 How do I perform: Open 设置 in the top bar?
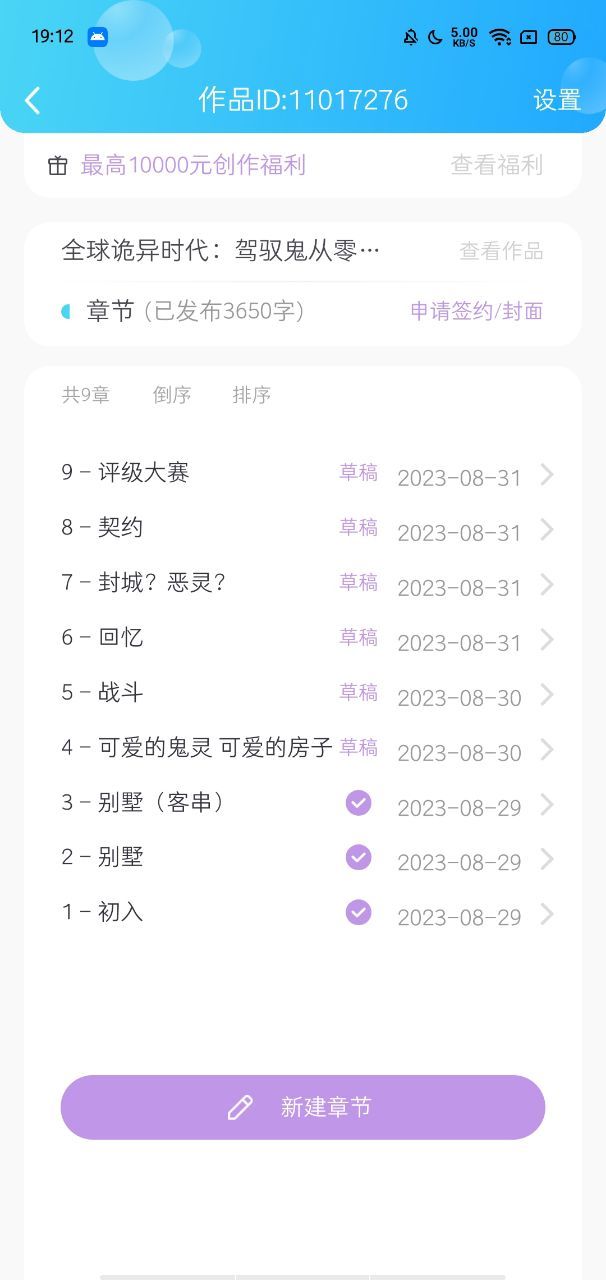pyautogui.click(x=557, y=100)
